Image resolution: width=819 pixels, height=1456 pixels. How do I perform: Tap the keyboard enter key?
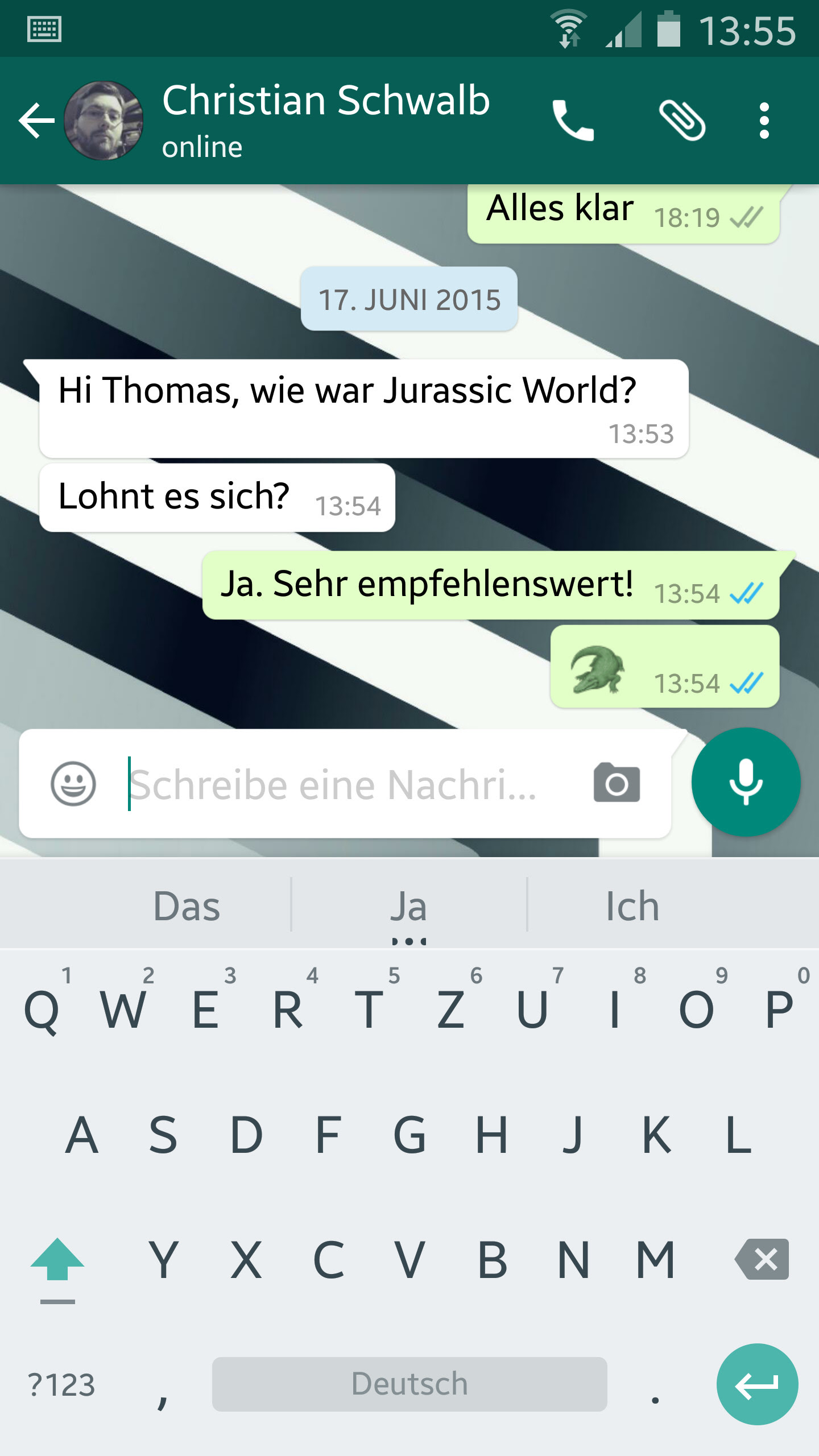coord(757,1384)
